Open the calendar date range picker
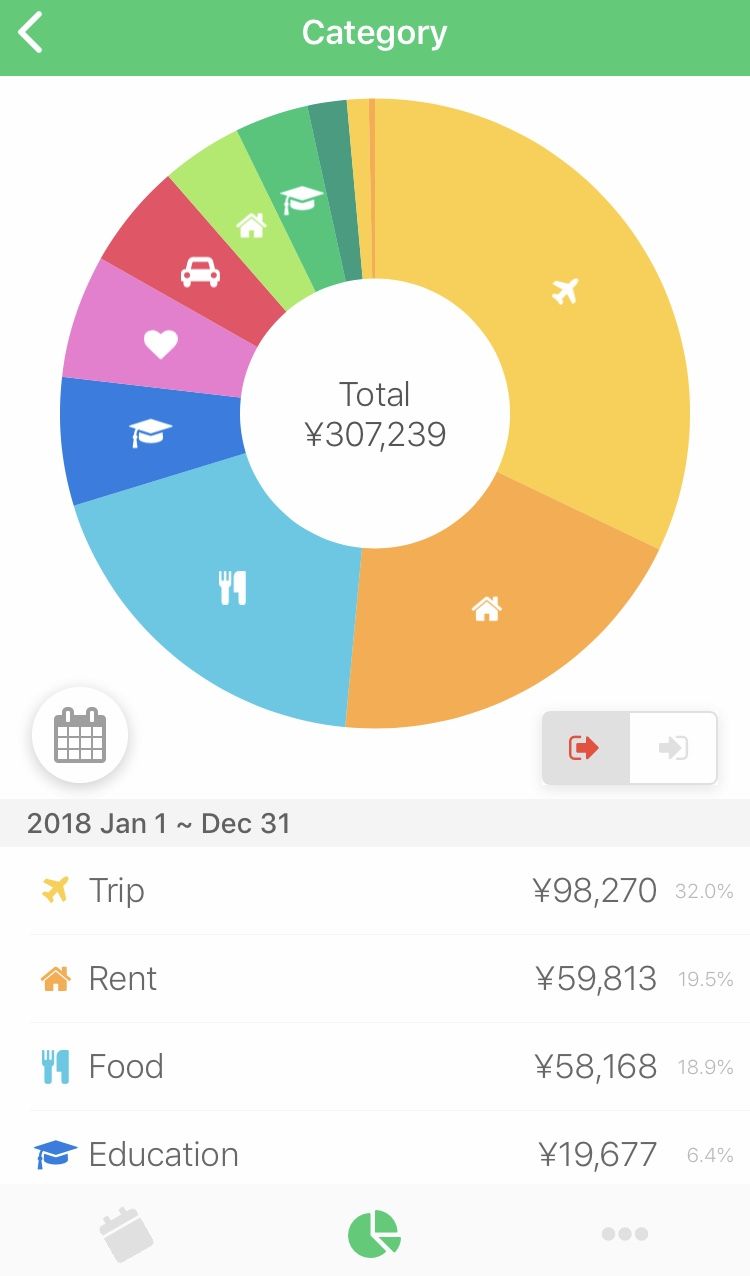The height and width of the screenshot is (1276, 750). coord(80,735)
